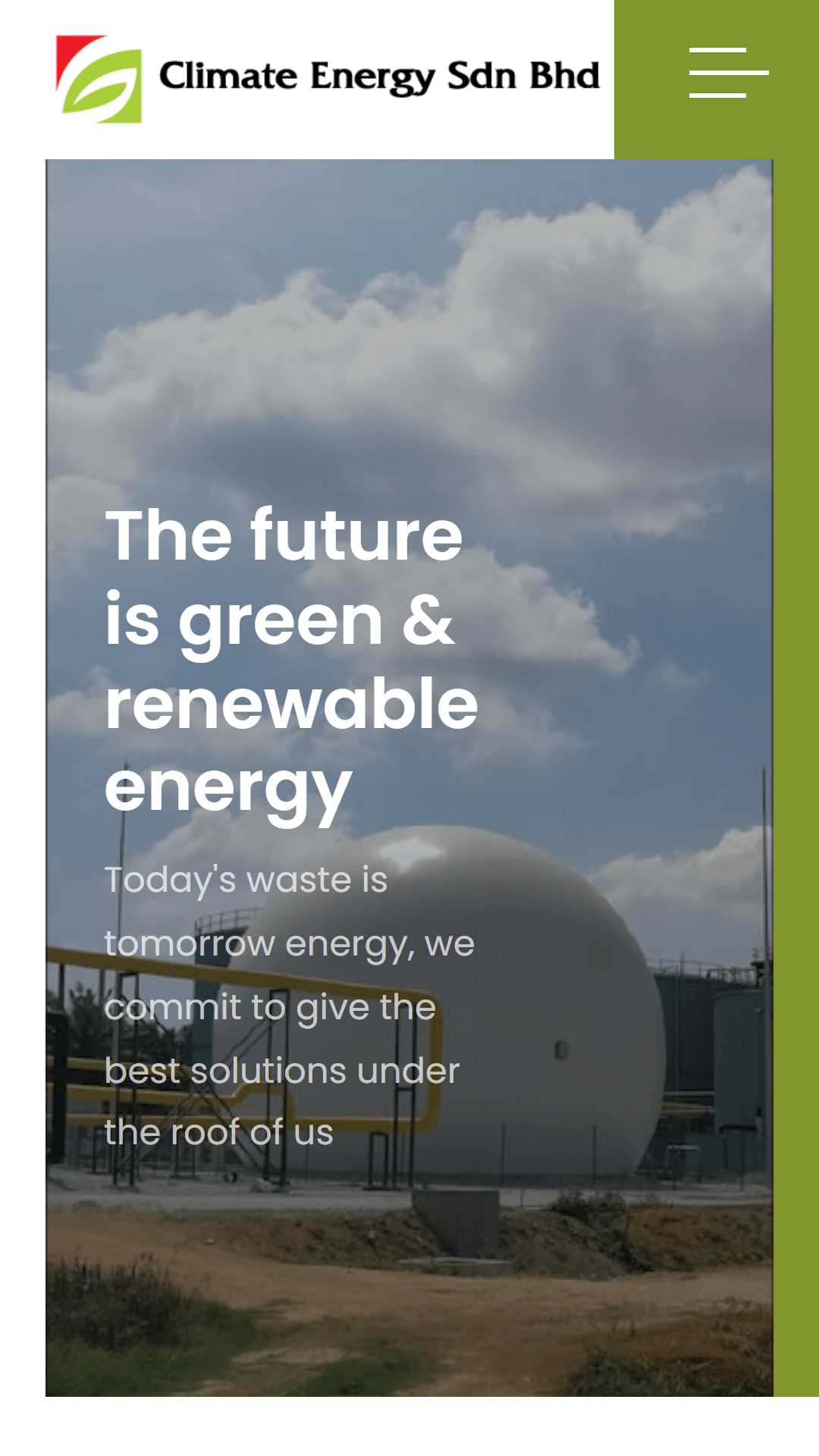
Task: Tap the Climate Energy Sdn Bhd logo
Action: 328,79
